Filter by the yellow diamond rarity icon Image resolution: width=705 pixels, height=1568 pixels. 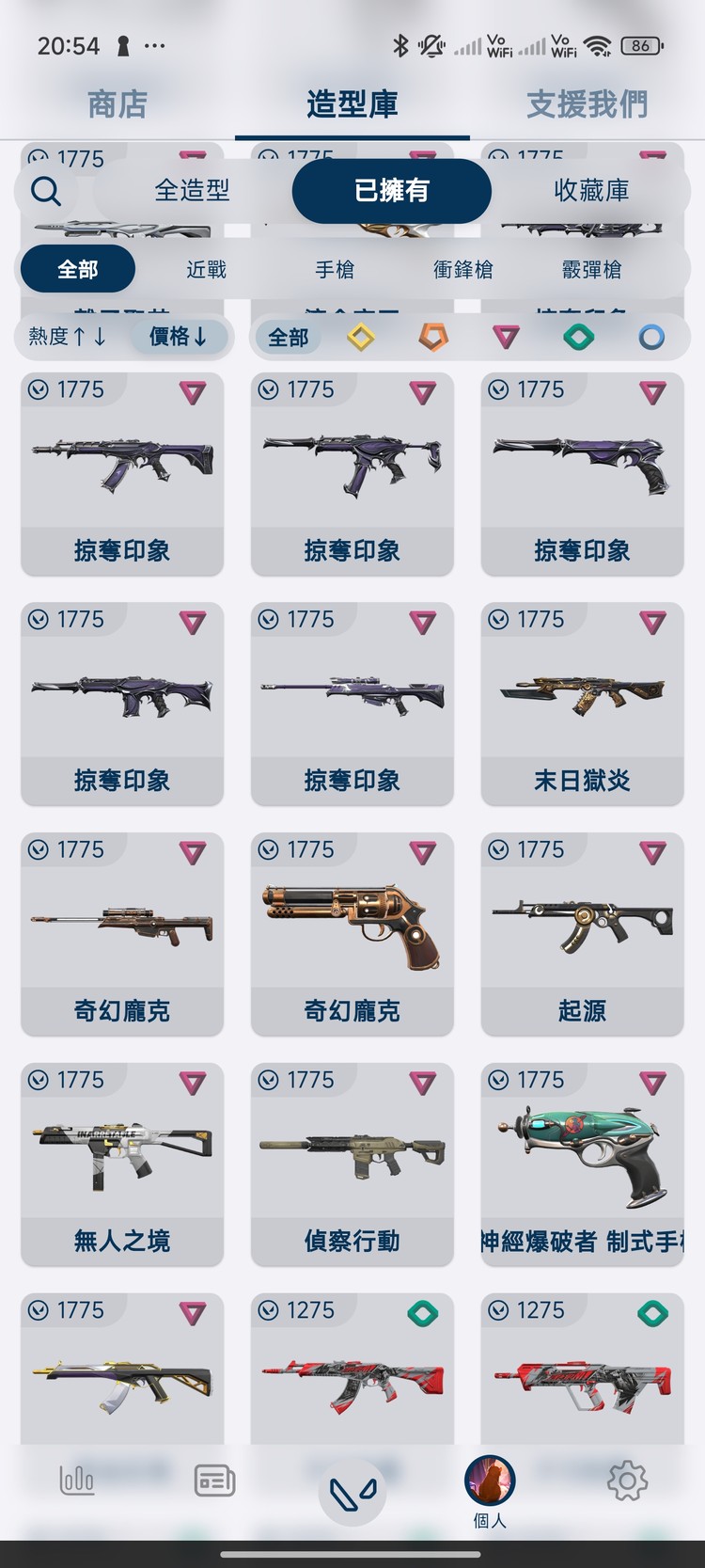click(361, 336)
